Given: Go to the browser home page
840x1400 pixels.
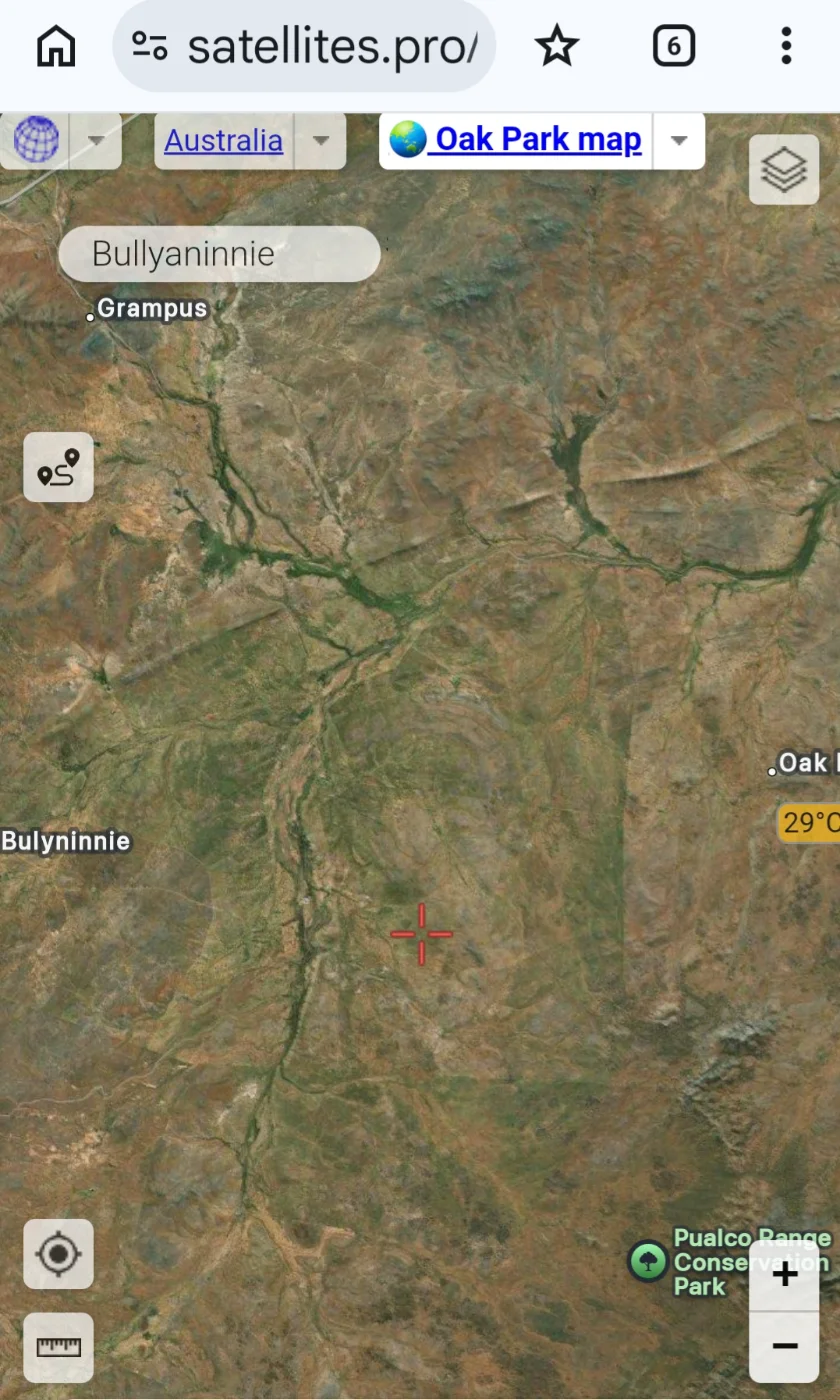Looking at the screenshot, I should point(56,46).
